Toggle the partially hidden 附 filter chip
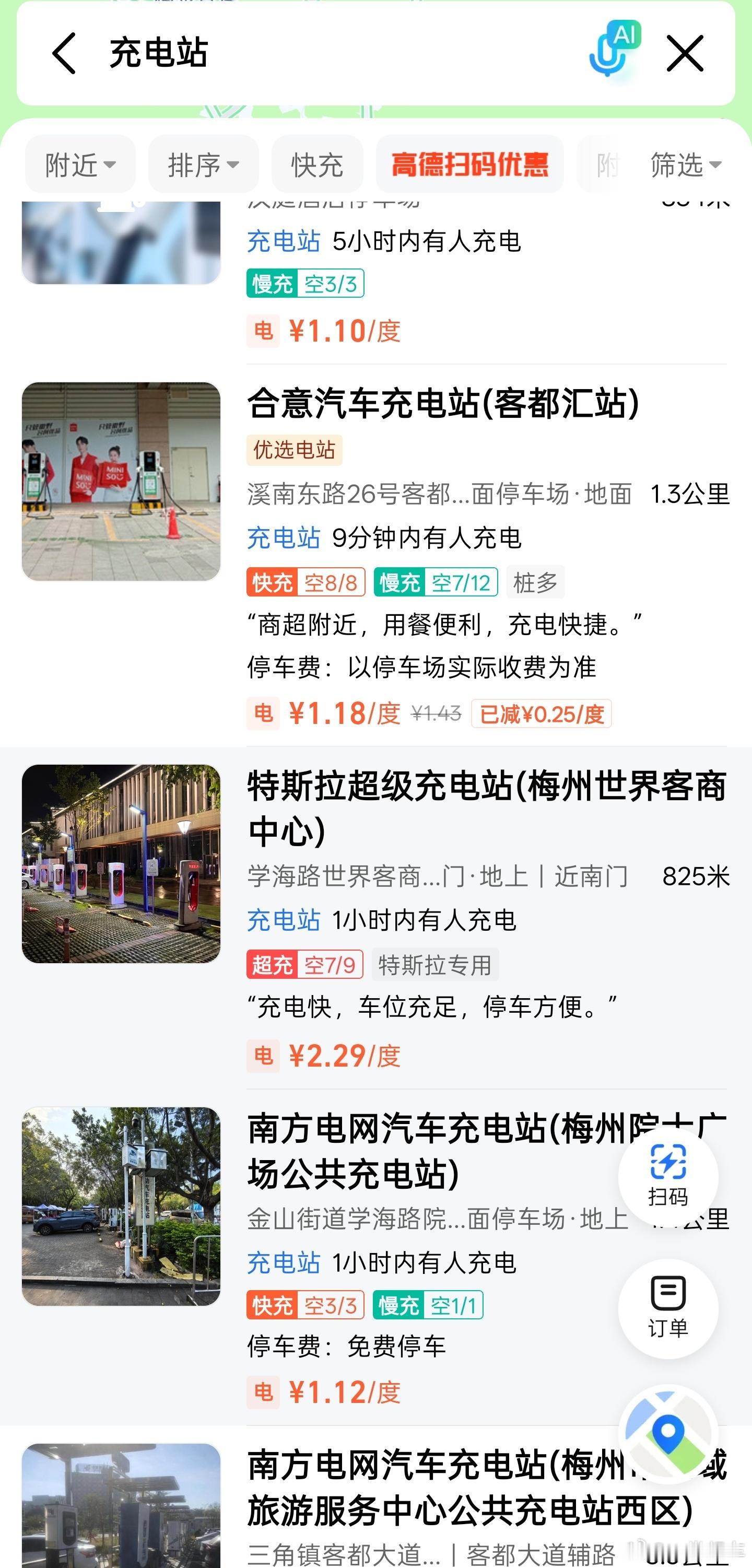The image size is (752, 1568). (607, 163)
